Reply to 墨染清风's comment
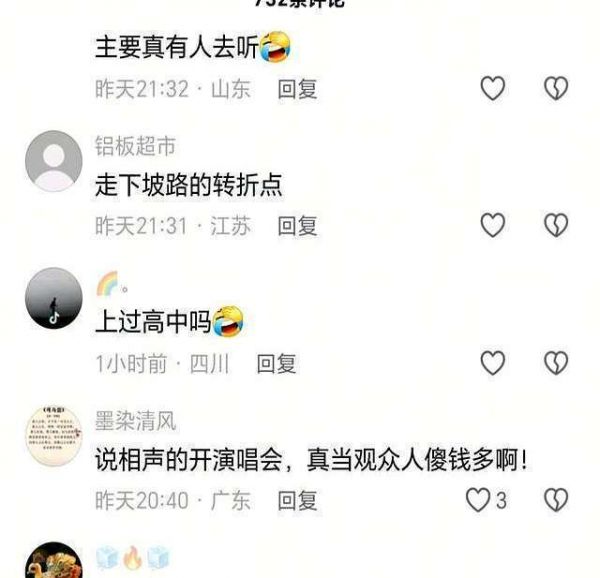The width and height of the screenshot is (600, 578). pyautogui.click(x=297, y=500)
